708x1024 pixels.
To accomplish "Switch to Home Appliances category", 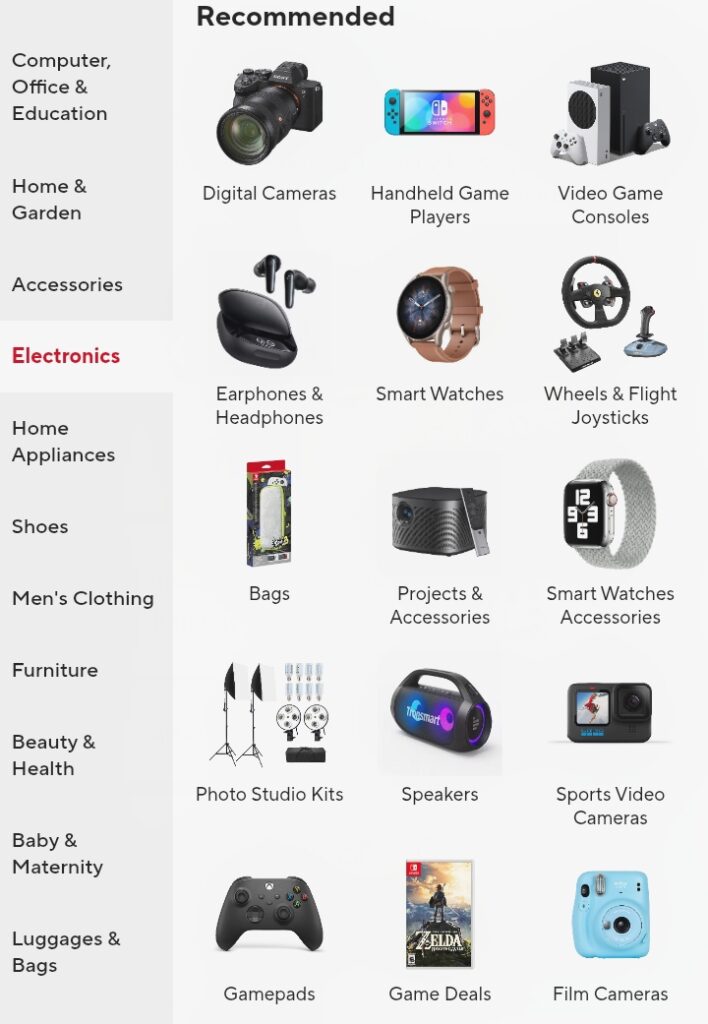I will [63, 441].
